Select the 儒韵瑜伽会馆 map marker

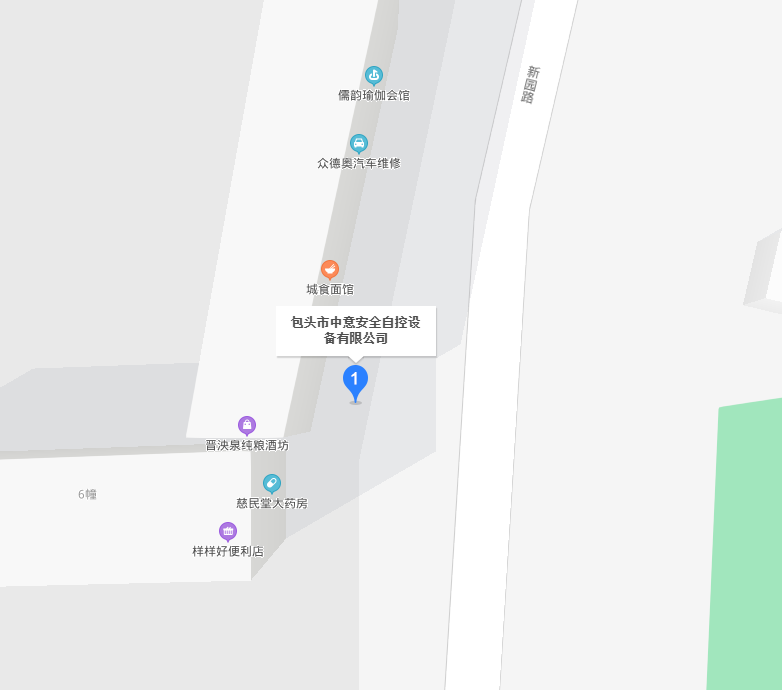tap(374, 75)
